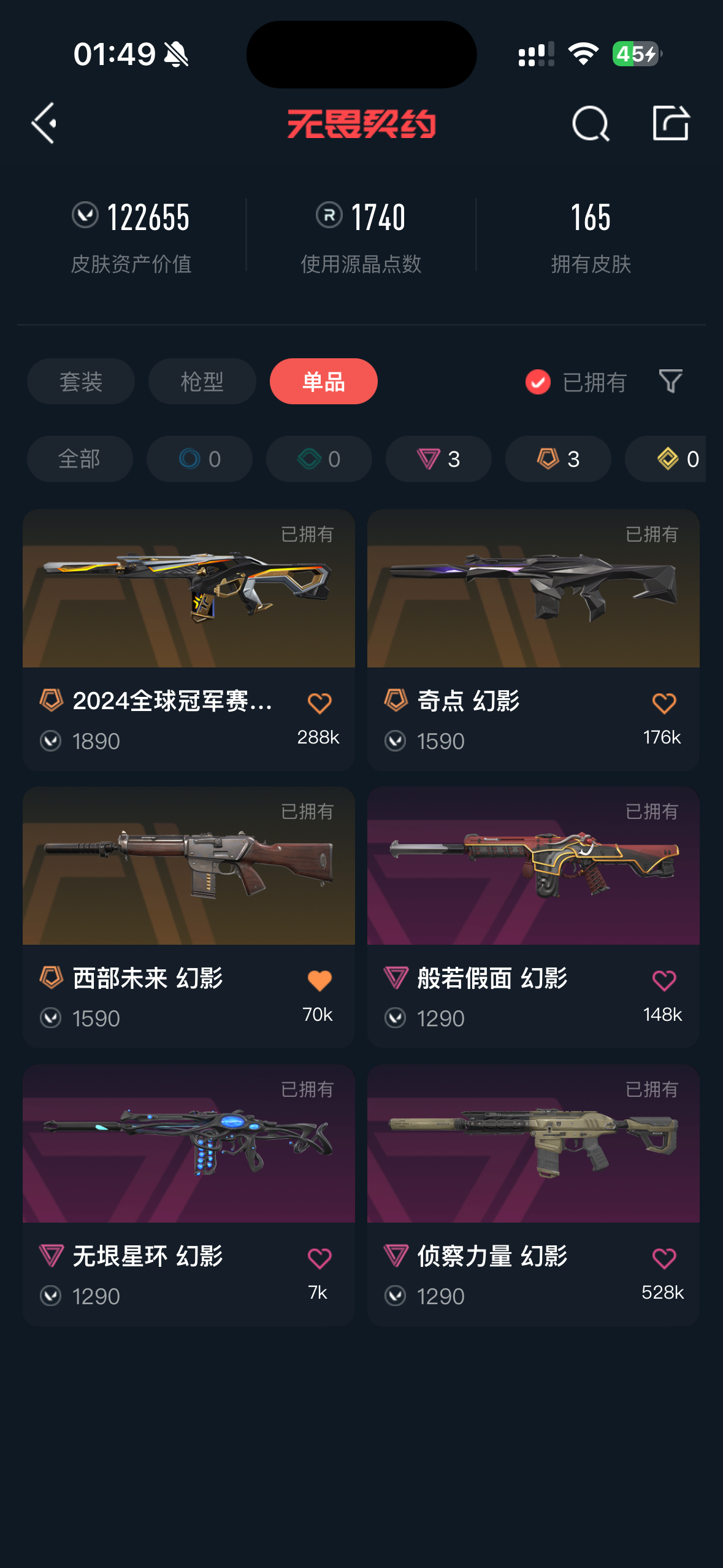Like the 般若假面 幻影 skin

(x=664, y=980)
